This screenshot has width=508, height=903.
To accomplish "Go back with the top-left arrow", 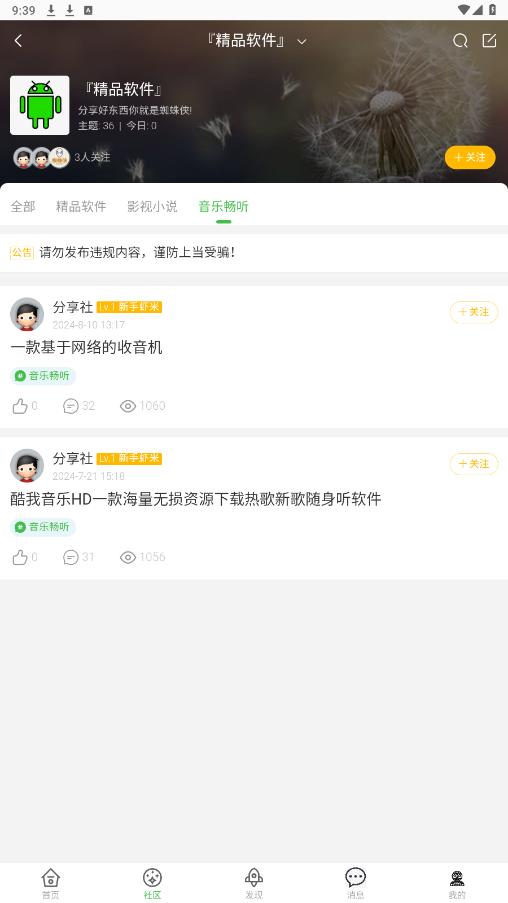I will tap(18, 41).
